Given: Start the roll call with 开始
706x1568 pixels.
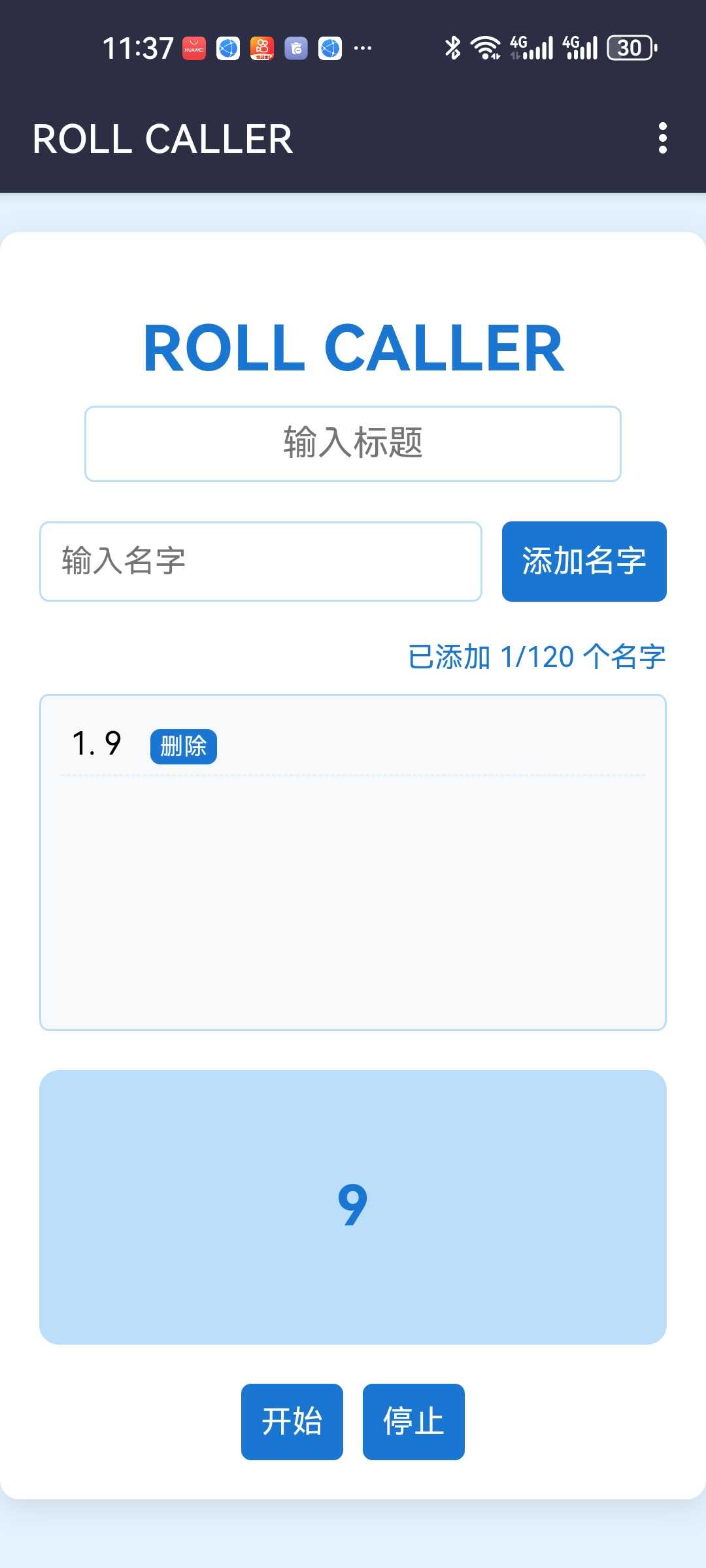Looking at the screenshot, I should [292, 1422].
